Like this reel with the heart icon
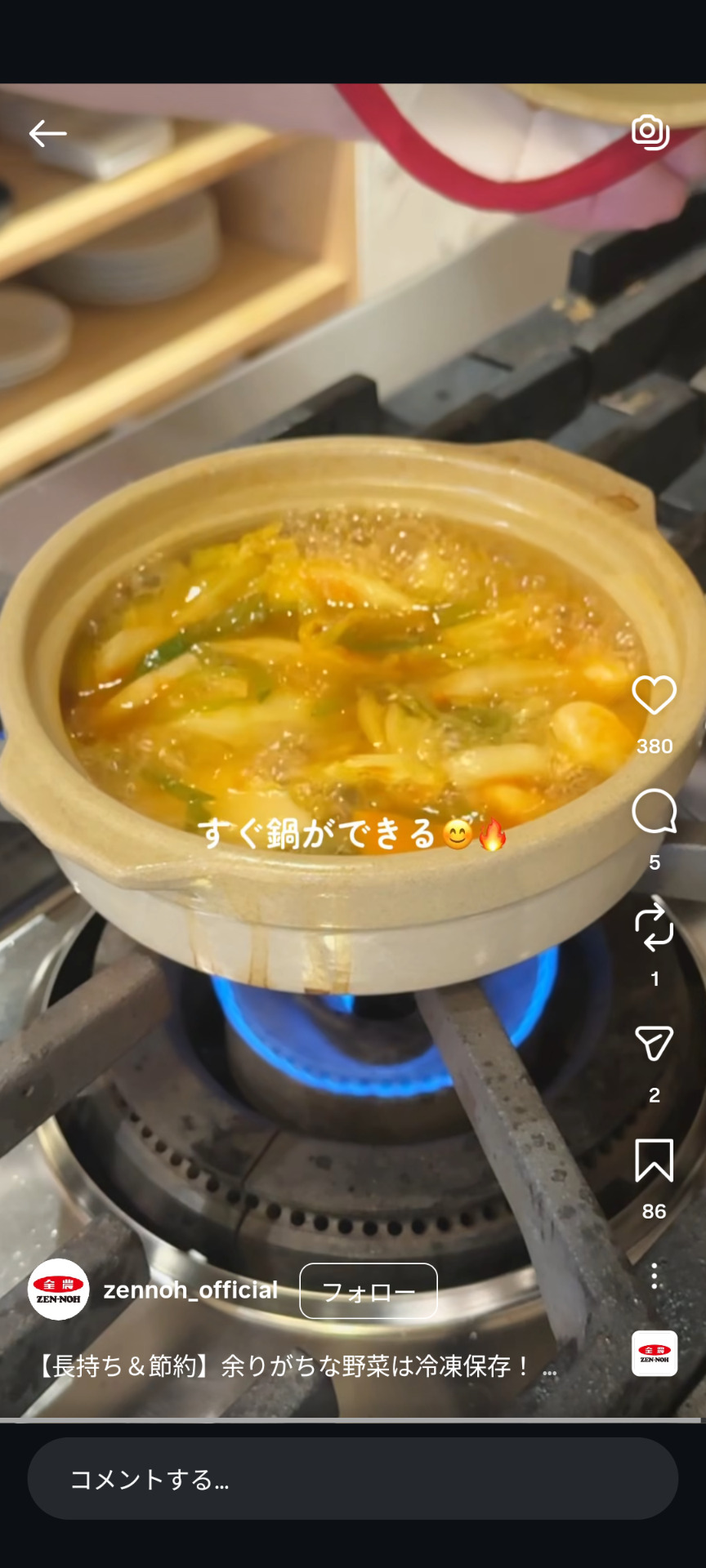The height and width of the screenshot is (1568, 706). (654, 696)
